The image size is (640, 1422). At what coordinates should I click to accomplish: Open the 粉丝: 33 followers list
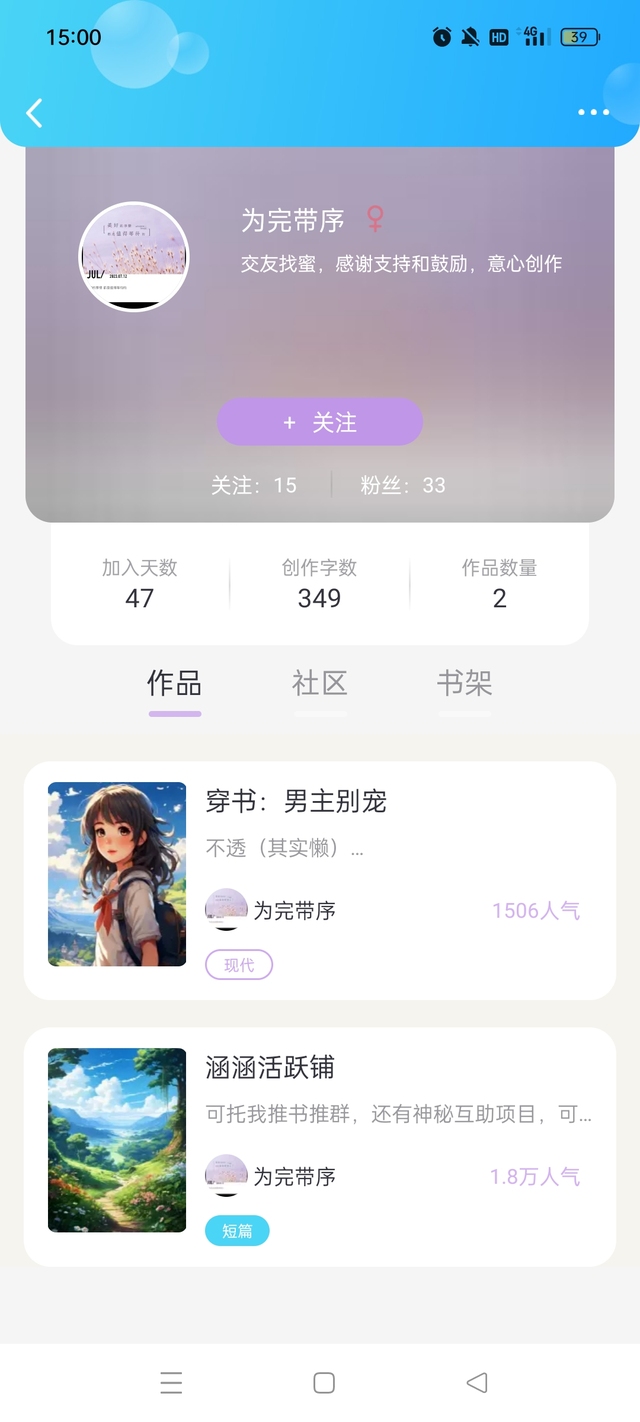point(403,485)
